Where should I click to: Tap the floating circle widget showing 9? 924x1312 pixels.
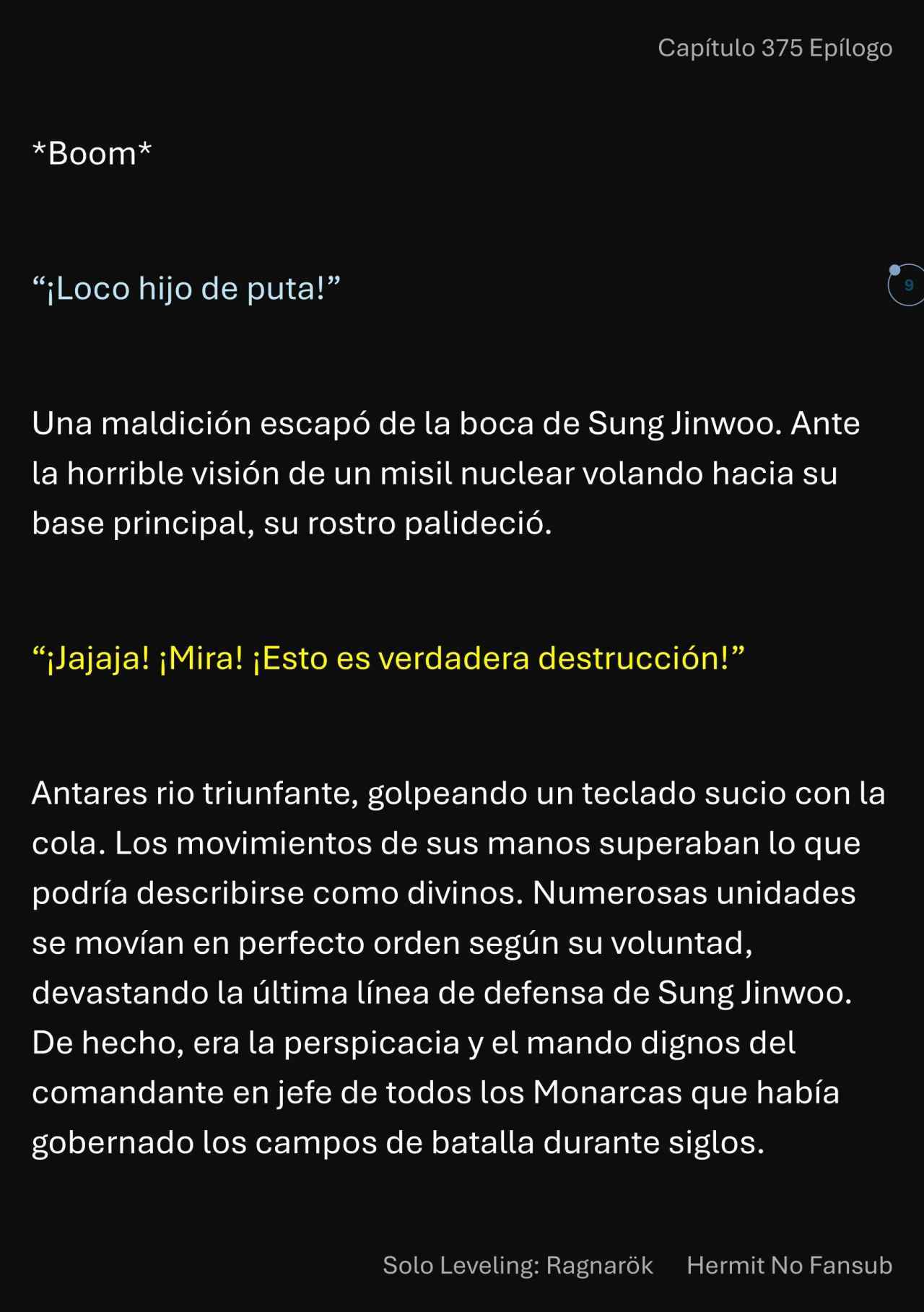(x=907, y=285)
